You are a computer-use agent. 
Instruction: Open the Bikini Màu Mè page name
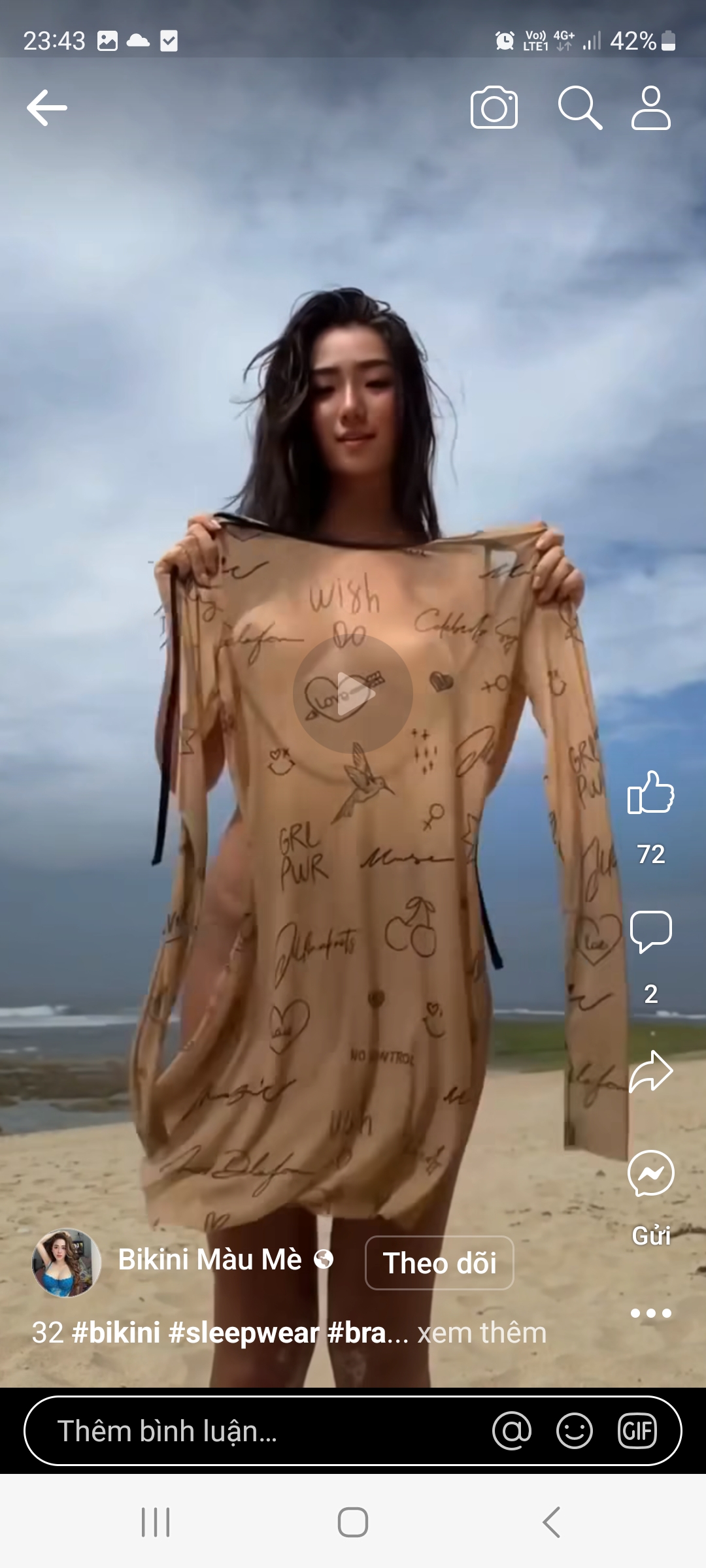pos(210,1260)
